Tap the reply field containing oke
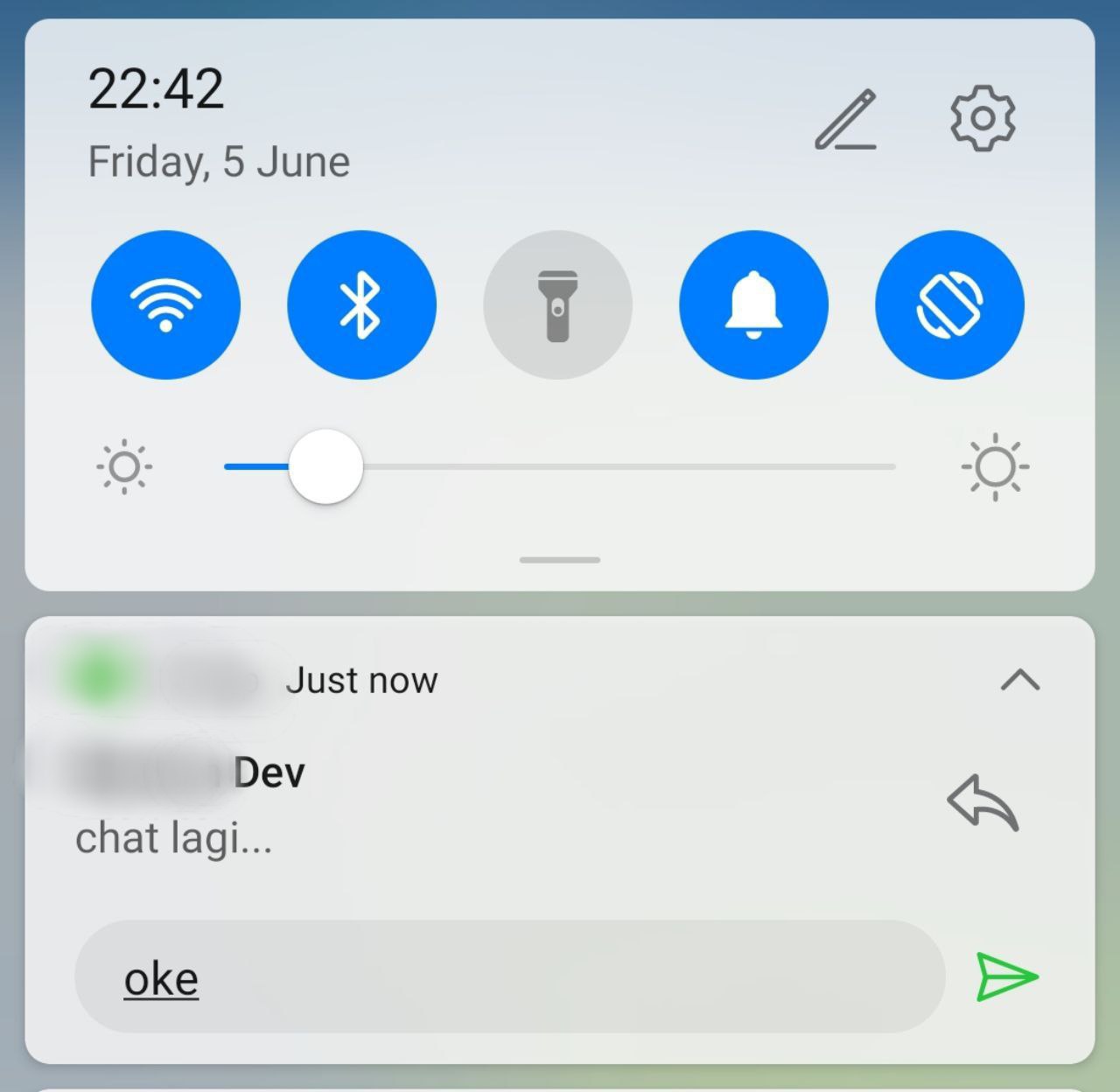The height and width of the screenshot is (1092, 1120). [x=509, y=976]
